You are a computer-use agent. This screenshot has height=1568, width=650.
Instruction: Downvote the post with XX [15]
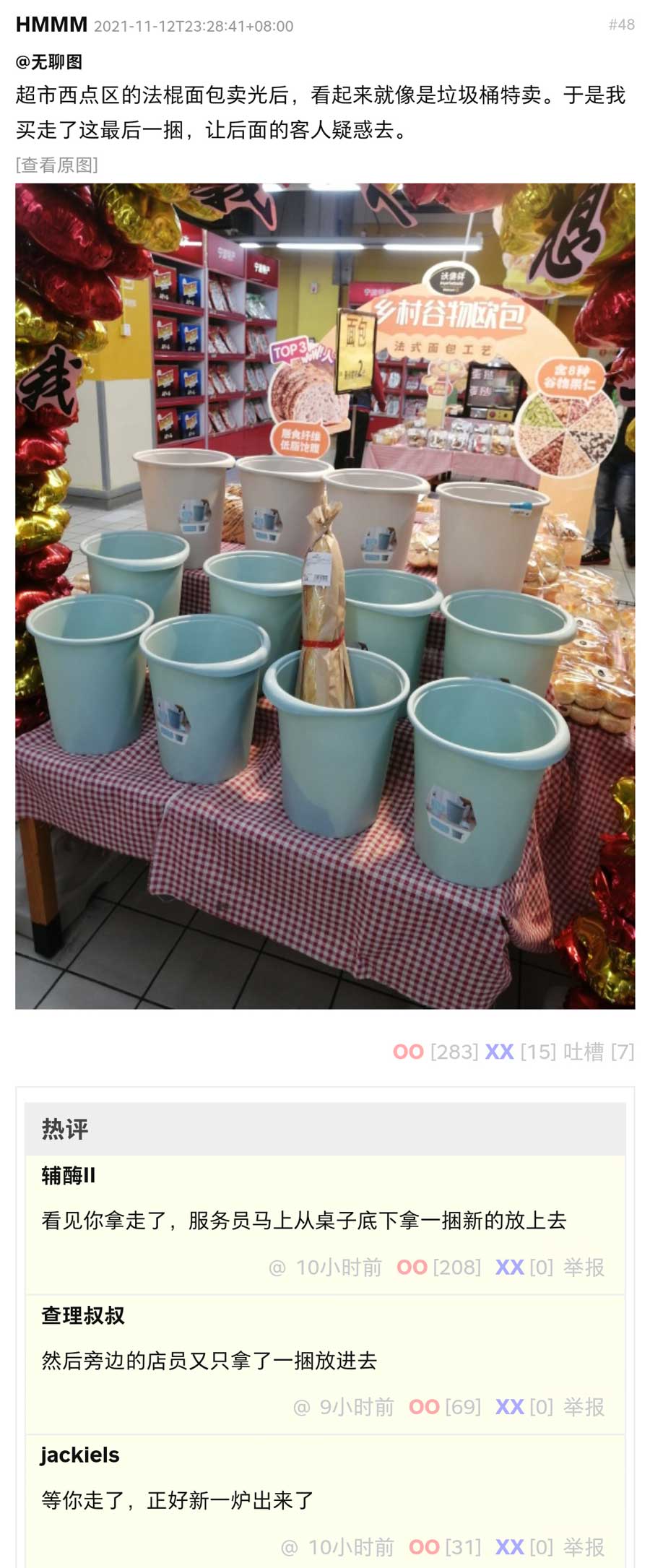point(499,1052)
